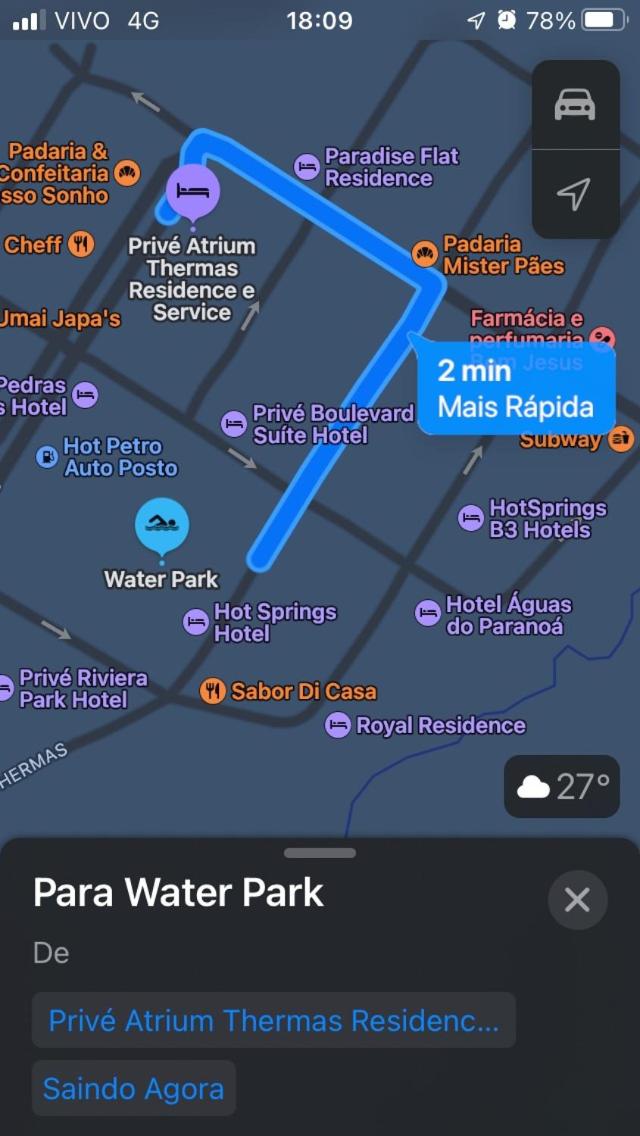Open Privé Boulevard Suíte Hotel marker
The image size is (640, 1136).
(x=234, y=424)
